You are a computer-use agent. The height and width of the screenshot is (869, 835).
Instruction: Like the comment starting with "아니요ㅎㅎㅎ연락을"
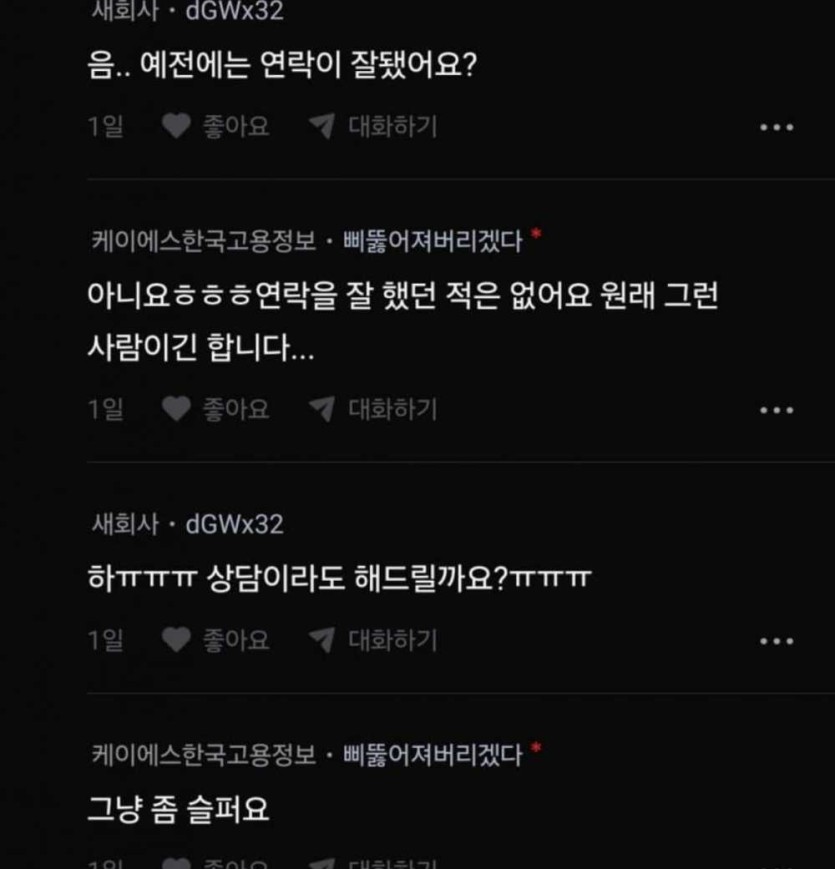click(216, 409)
